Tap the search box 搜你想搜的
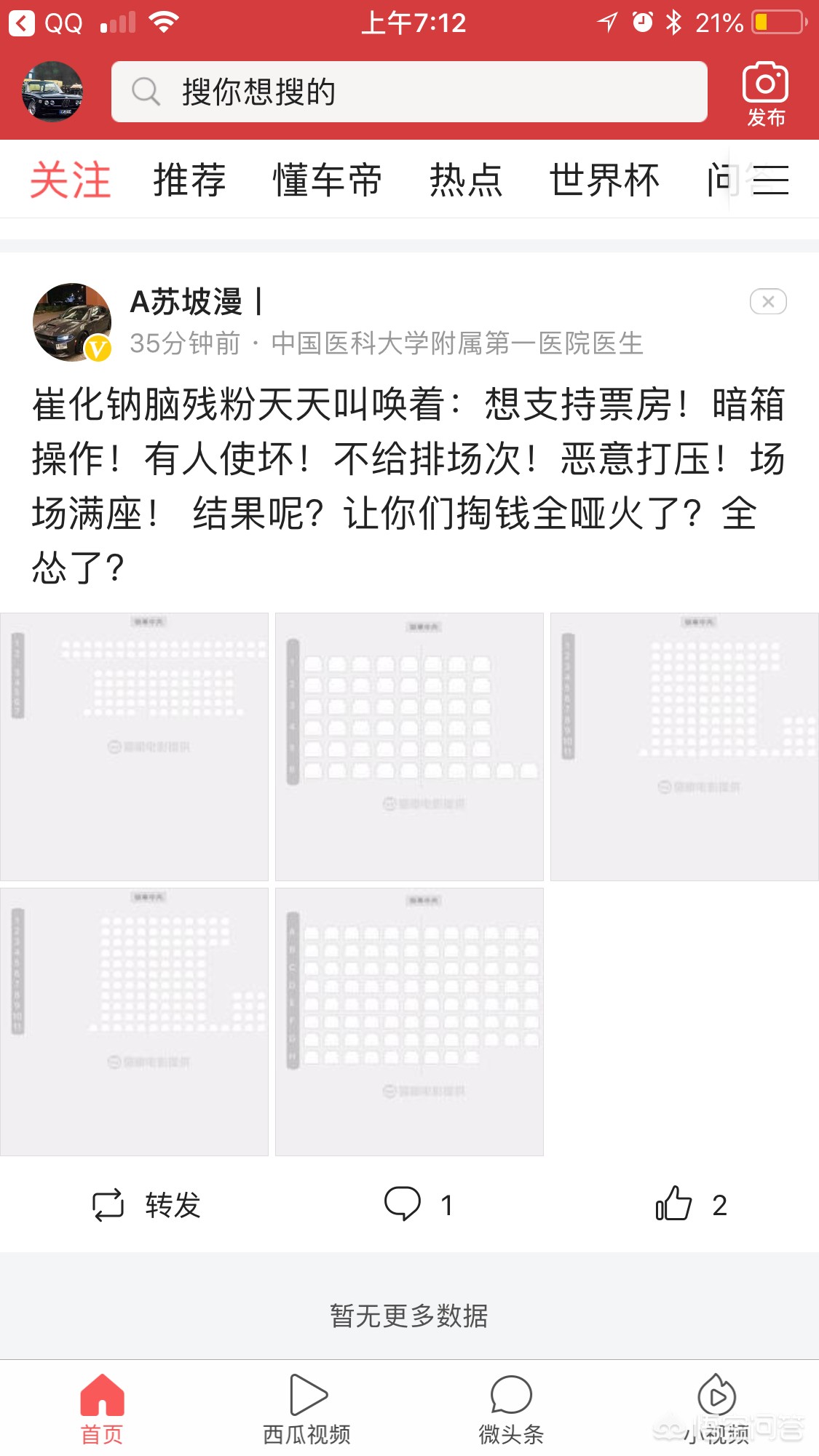Screen dimensions: 819x1456 (x=409, y=92)
